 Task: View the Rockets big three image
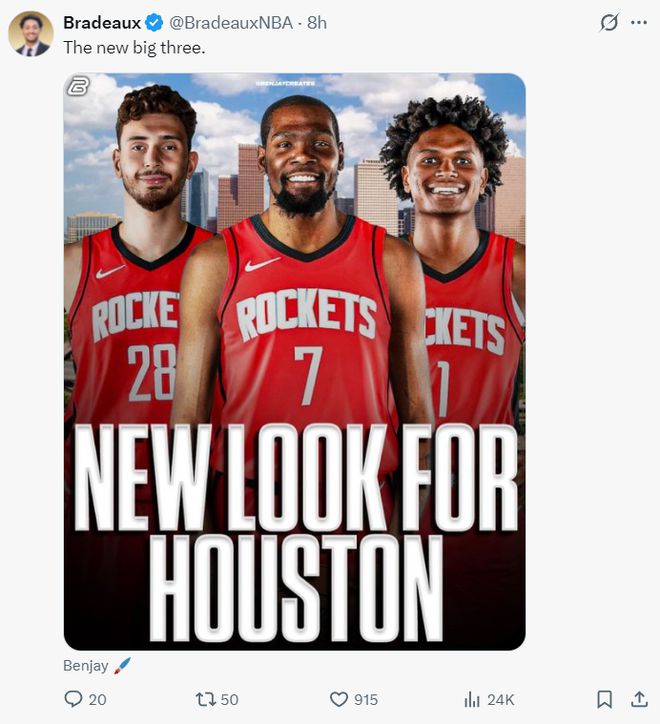pyautogui.click(x=294, y=361)
